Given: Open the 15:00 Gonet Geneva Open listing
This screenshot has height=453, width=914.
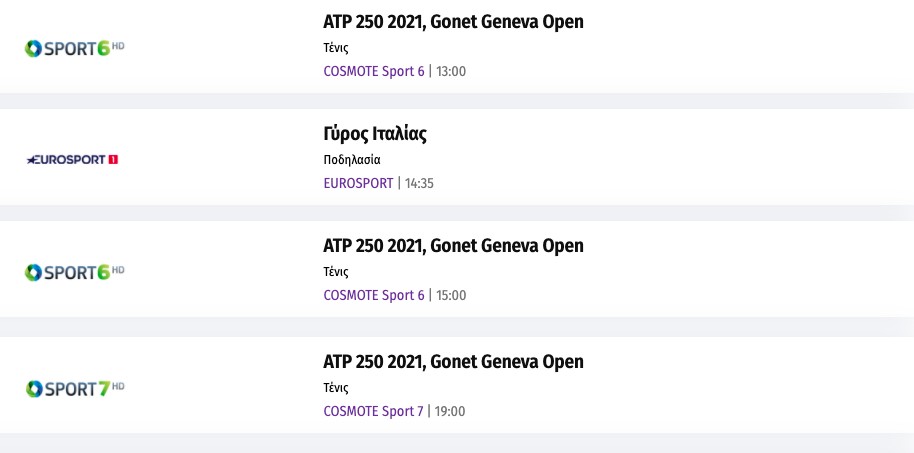Looking at the screenshot, I should coord(453,246).
